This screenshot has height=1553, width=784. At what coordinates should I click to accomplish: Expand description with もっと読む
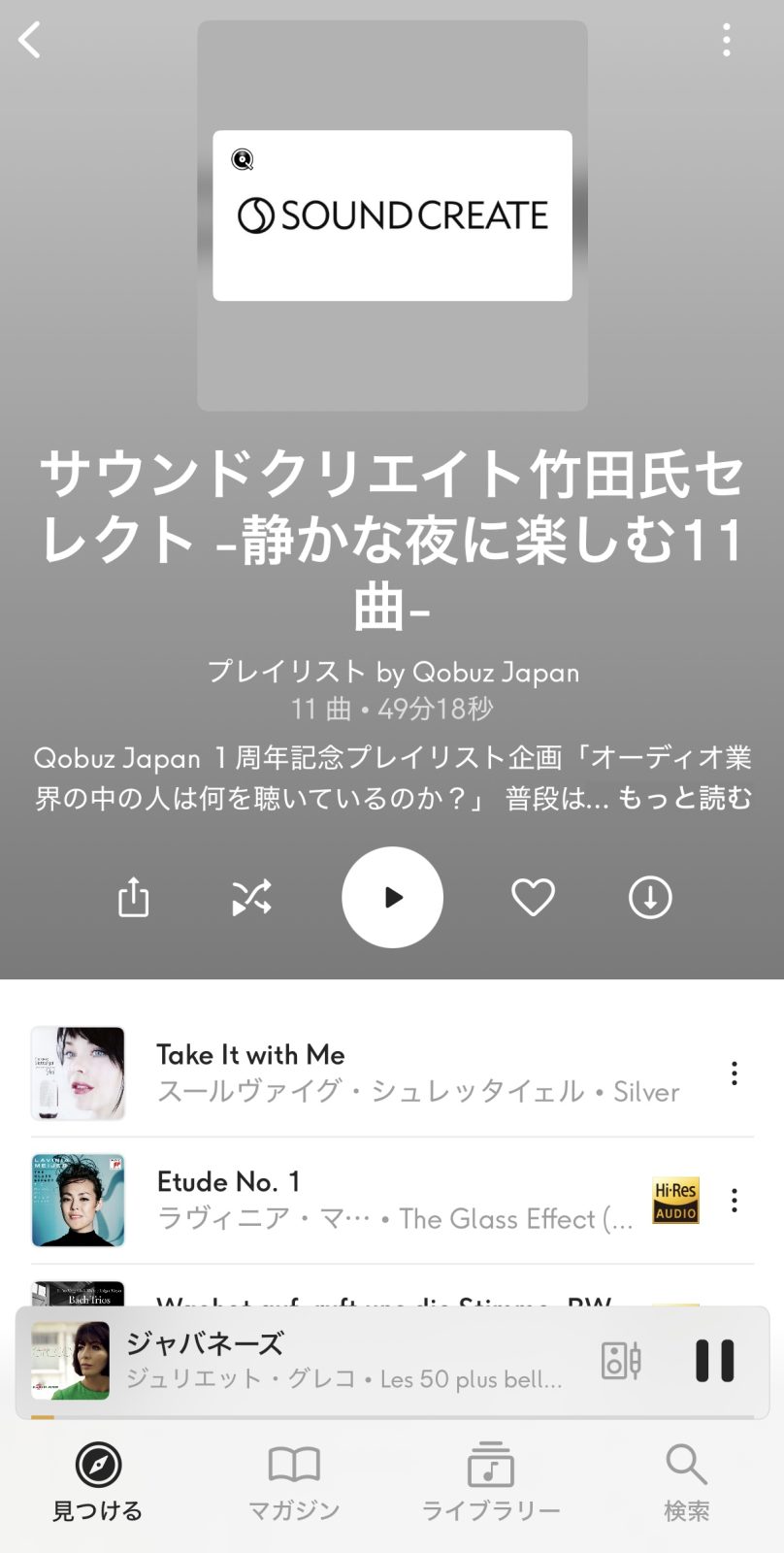(x=685, y=798)
